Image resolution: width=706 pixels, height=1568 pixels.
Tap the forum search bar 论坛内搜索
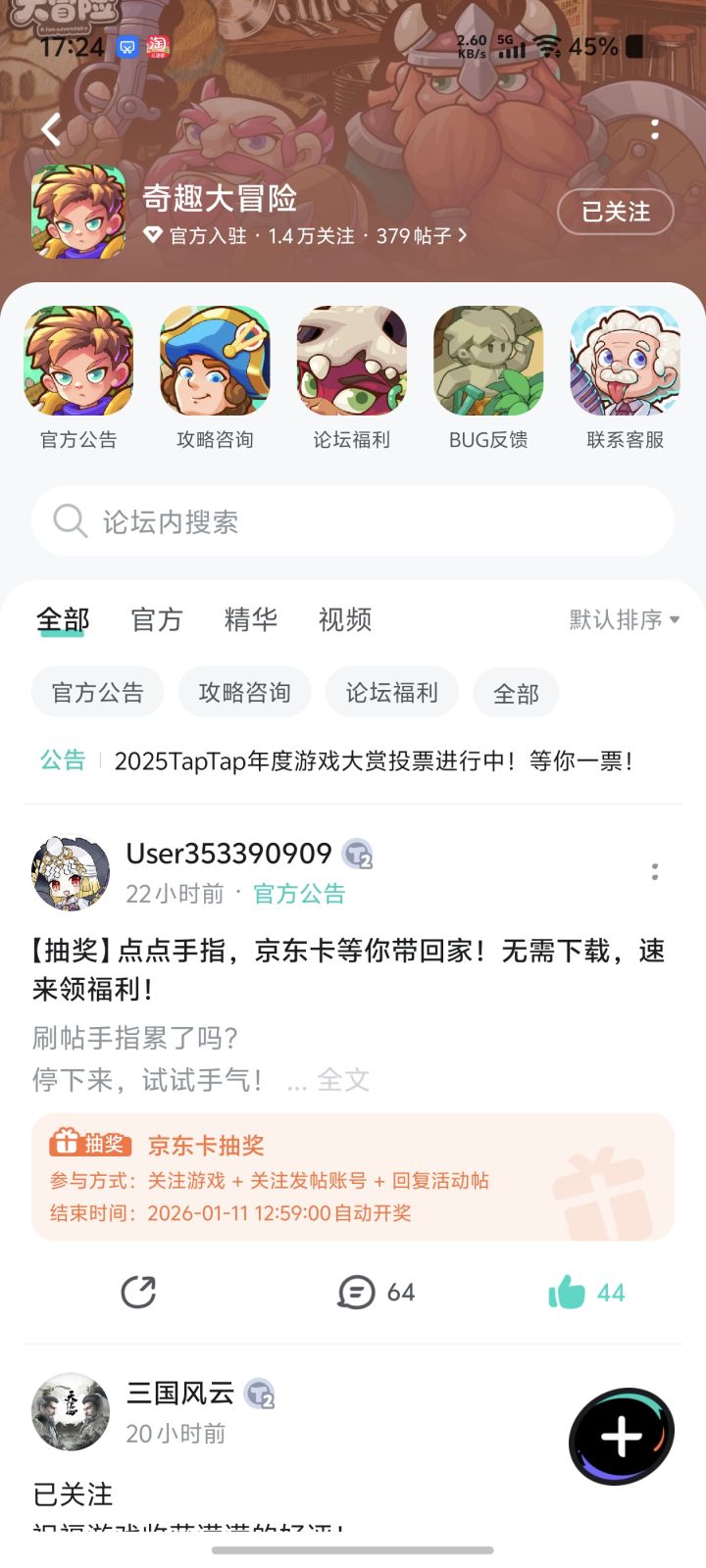tap(353, 521)
